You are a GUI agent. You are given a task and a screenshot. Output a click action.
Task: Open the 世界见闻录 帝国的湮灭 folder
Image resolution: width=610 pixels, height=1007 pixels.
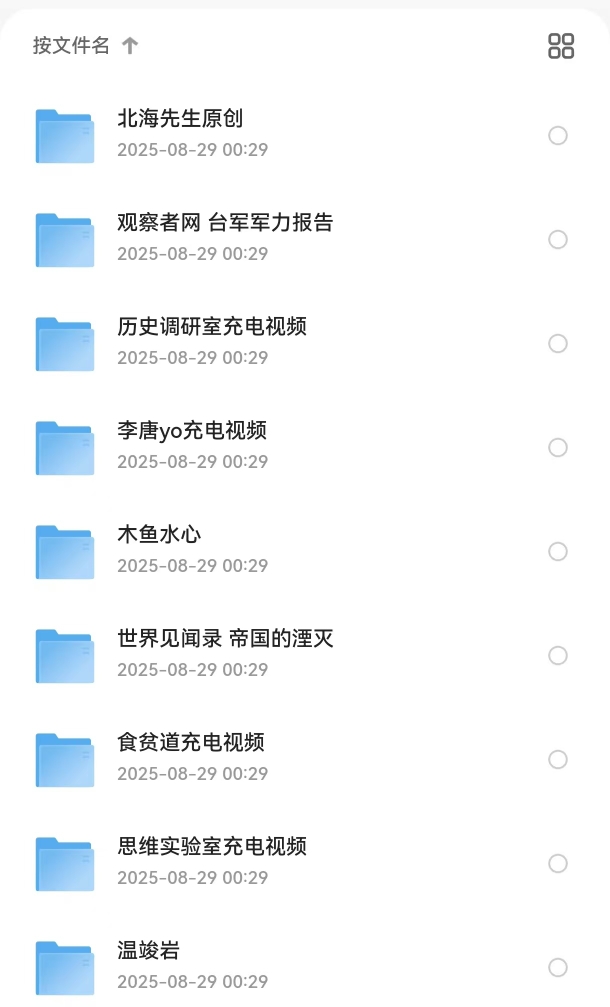click(305, 655)
